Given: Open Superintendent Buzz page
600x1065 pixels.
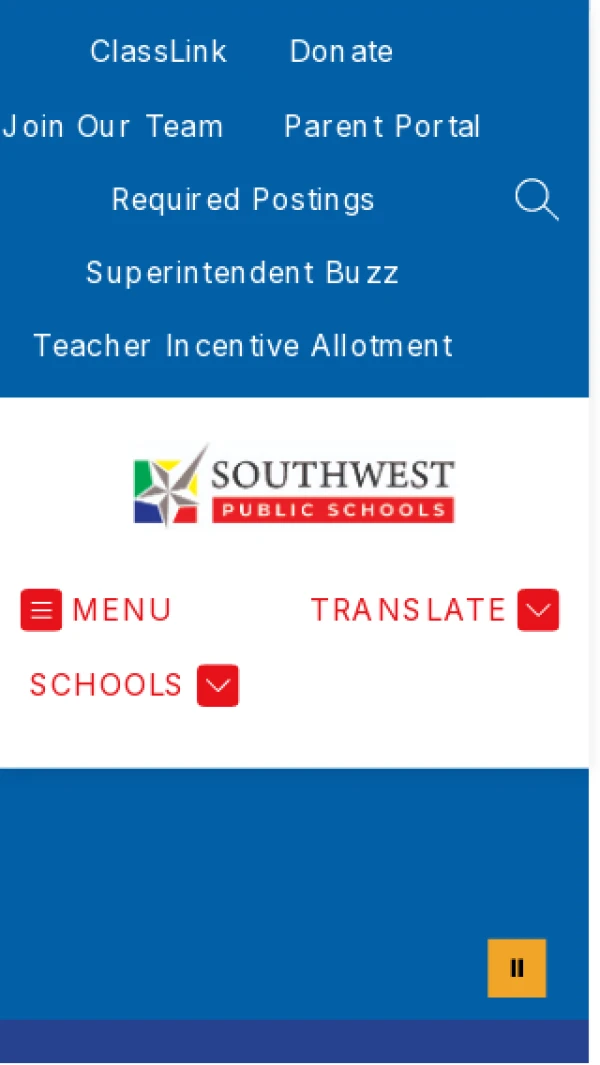Looking at the screenshot, I should point(242,273).
